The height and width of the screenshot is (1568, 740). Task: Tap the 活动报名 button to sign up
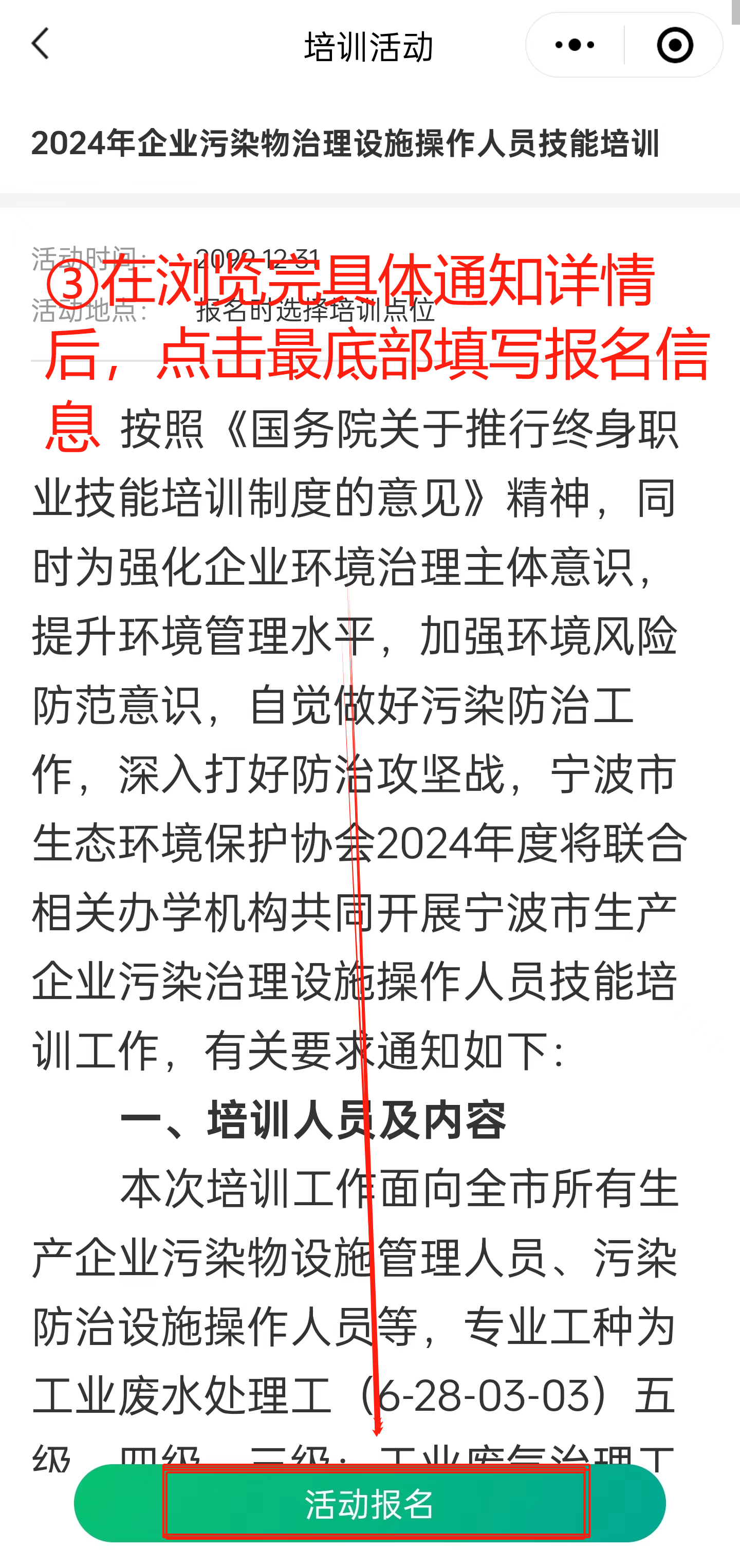(x=370, y=1503)
